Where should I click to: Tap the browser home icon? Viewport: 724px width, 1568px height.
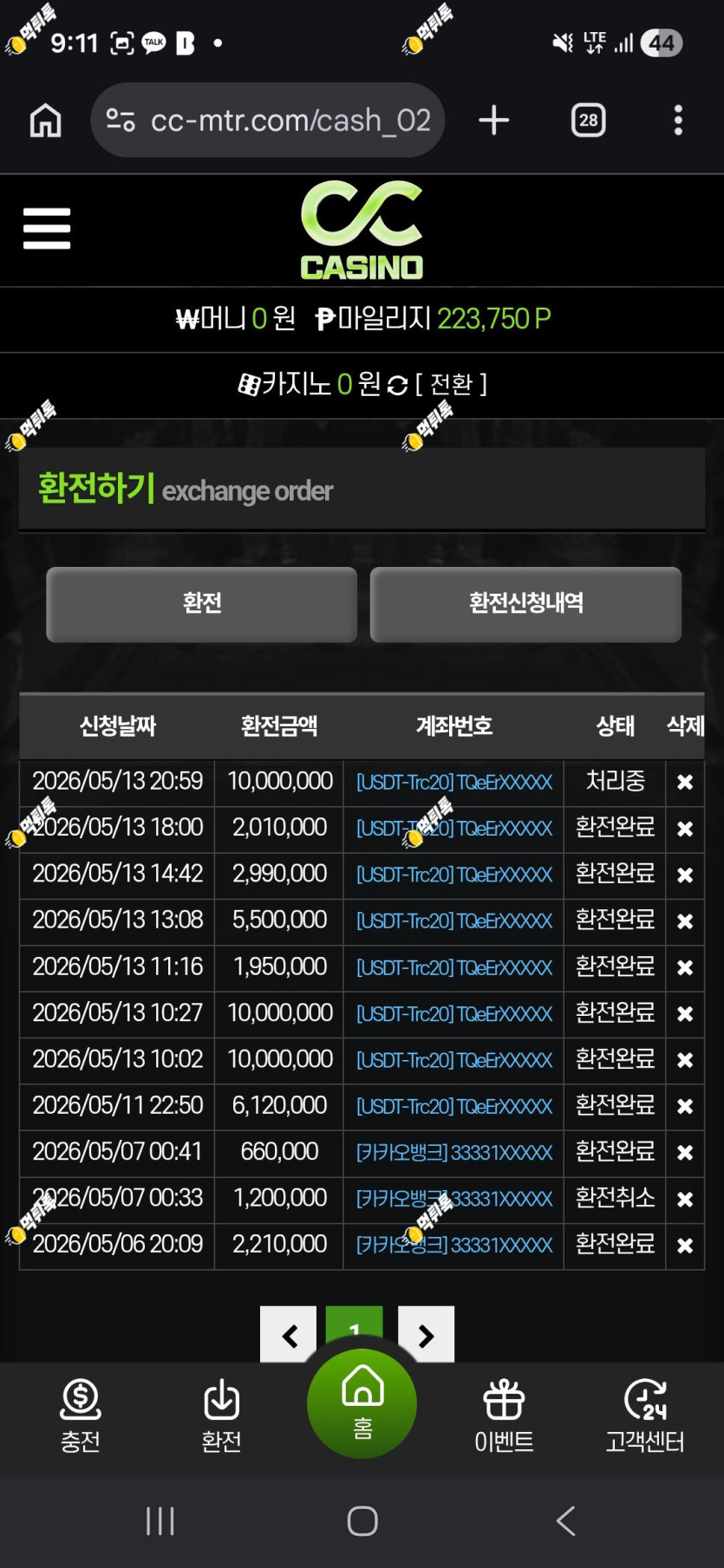coord(46,120)
